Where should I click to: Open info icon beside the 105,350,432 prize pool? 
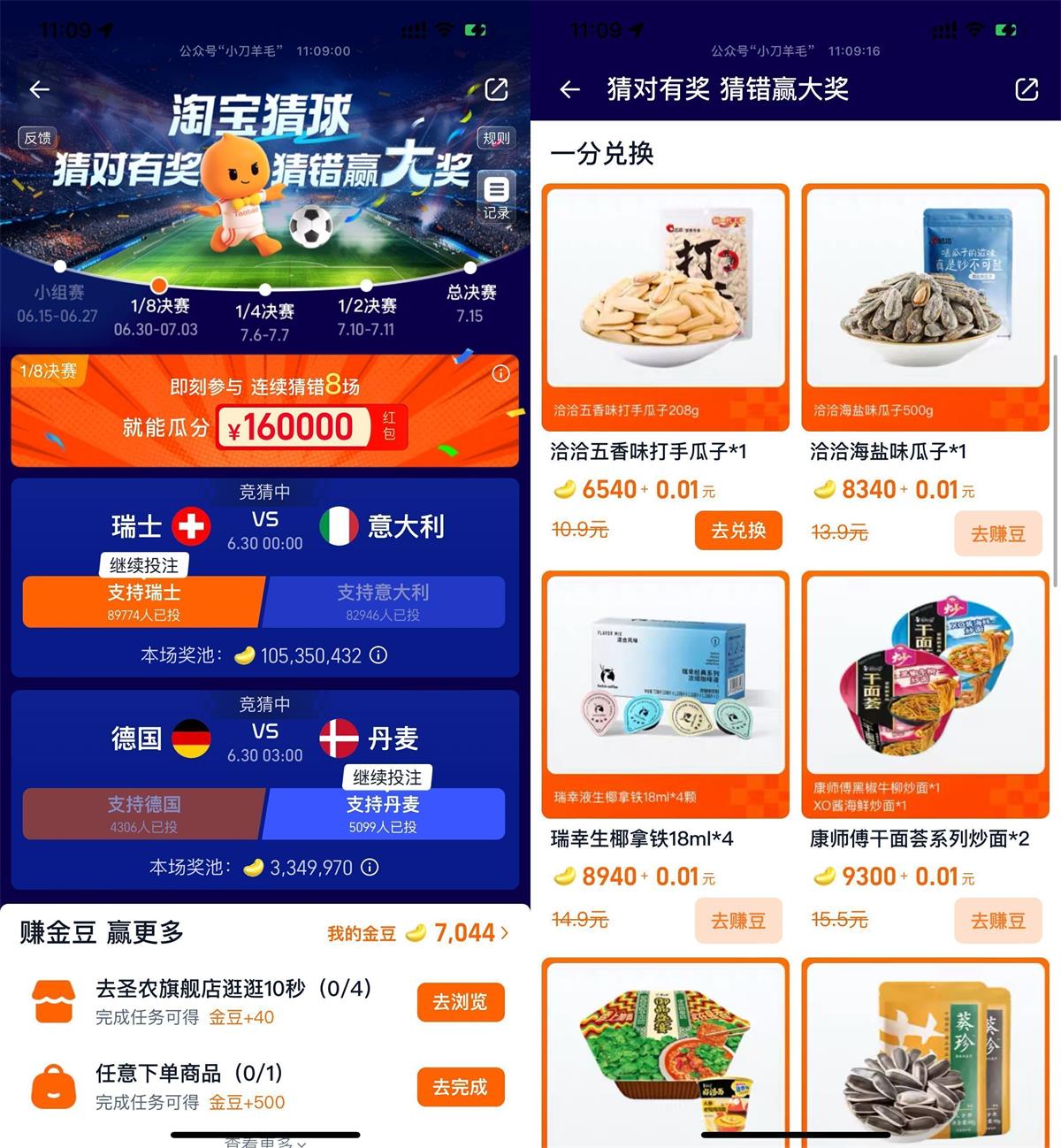[x=378, y=655]
